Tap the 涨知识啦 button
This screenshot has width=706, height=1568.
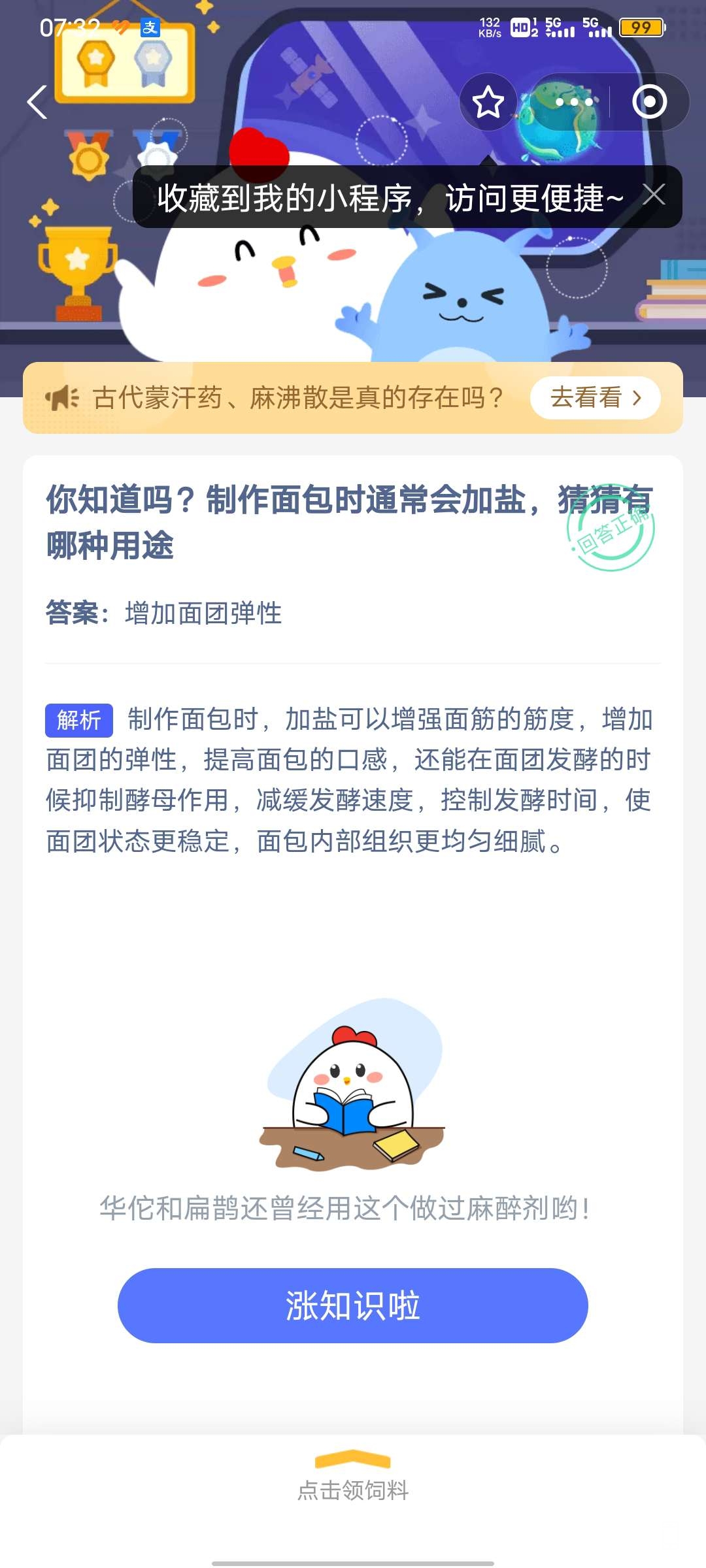353,1305
